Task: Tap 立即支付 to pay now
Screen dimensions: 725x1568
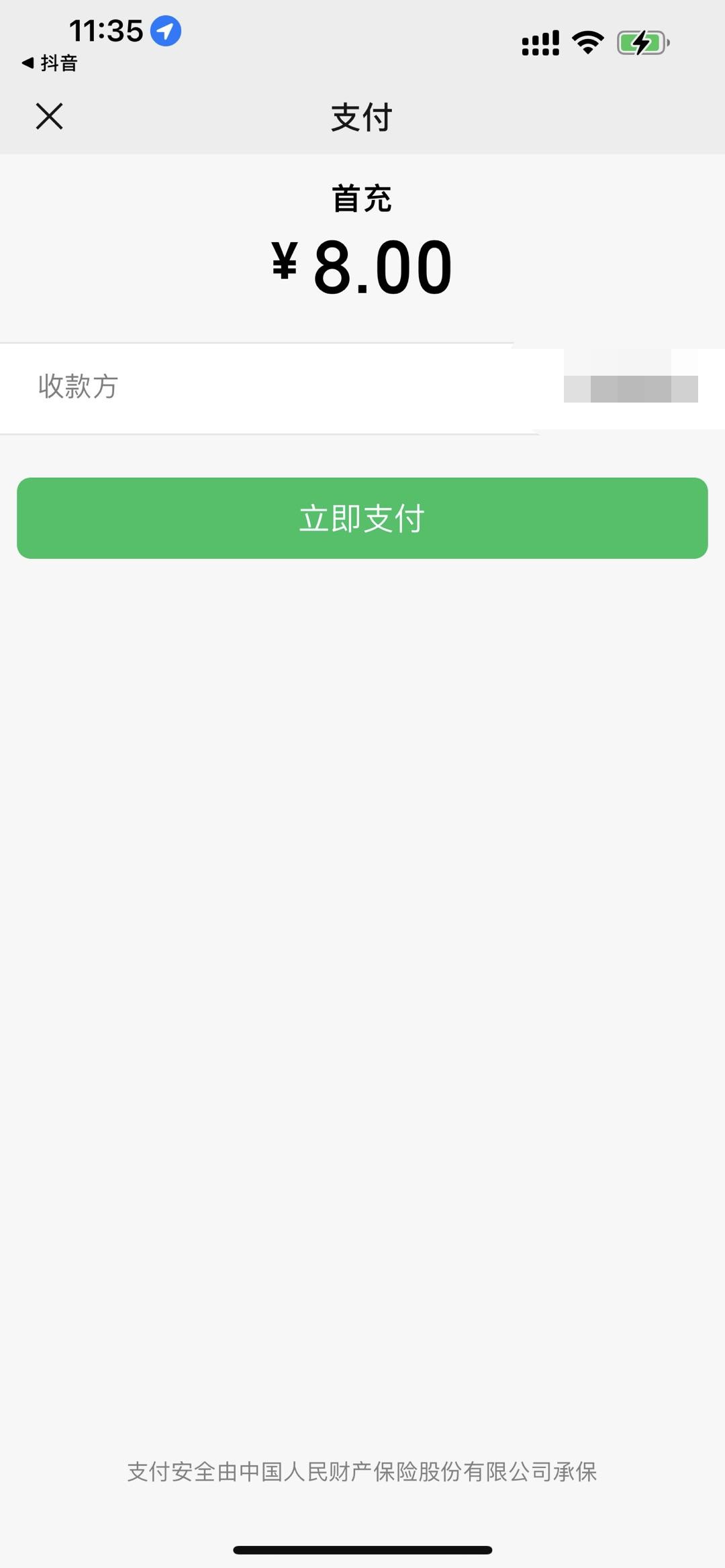Action: (x=362, y=518)
